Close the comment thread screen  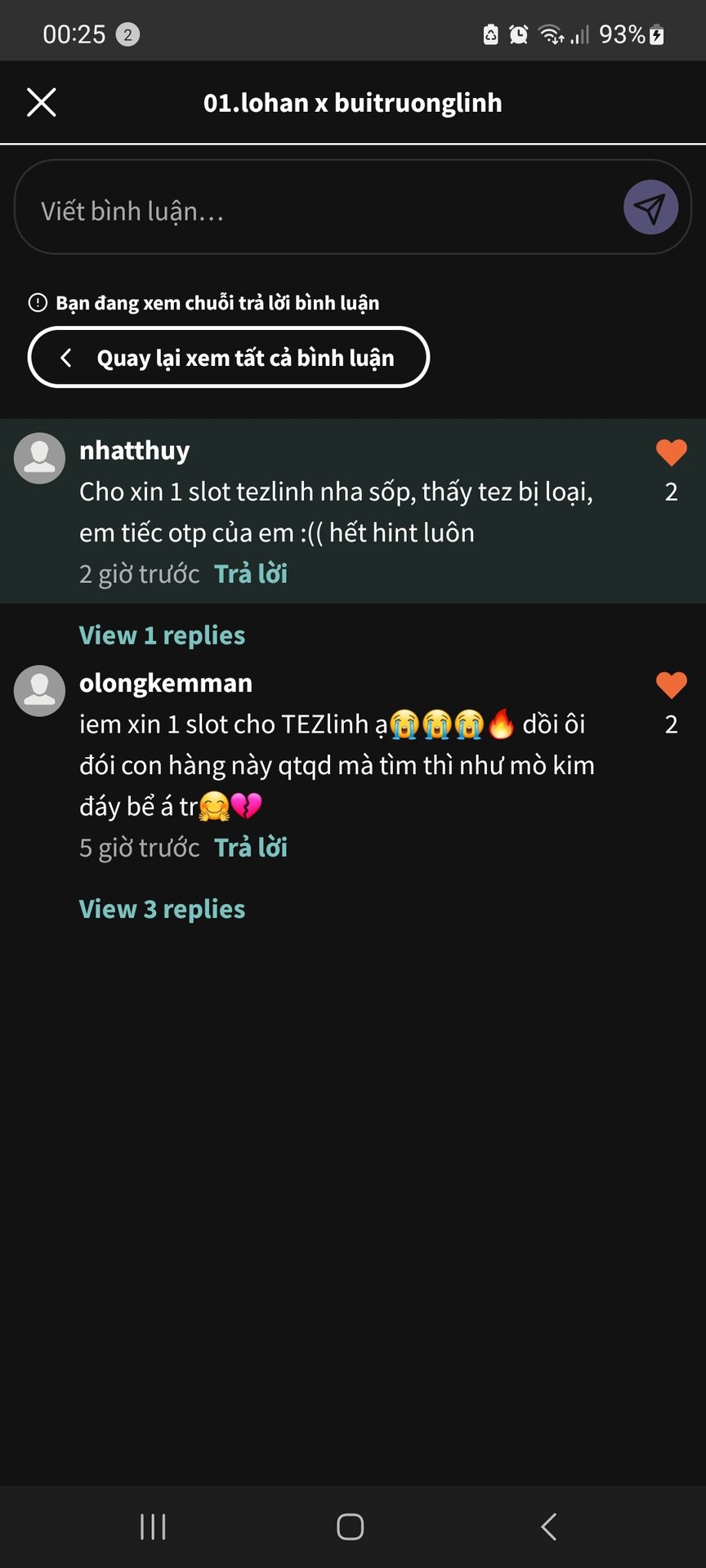(42, 103)
